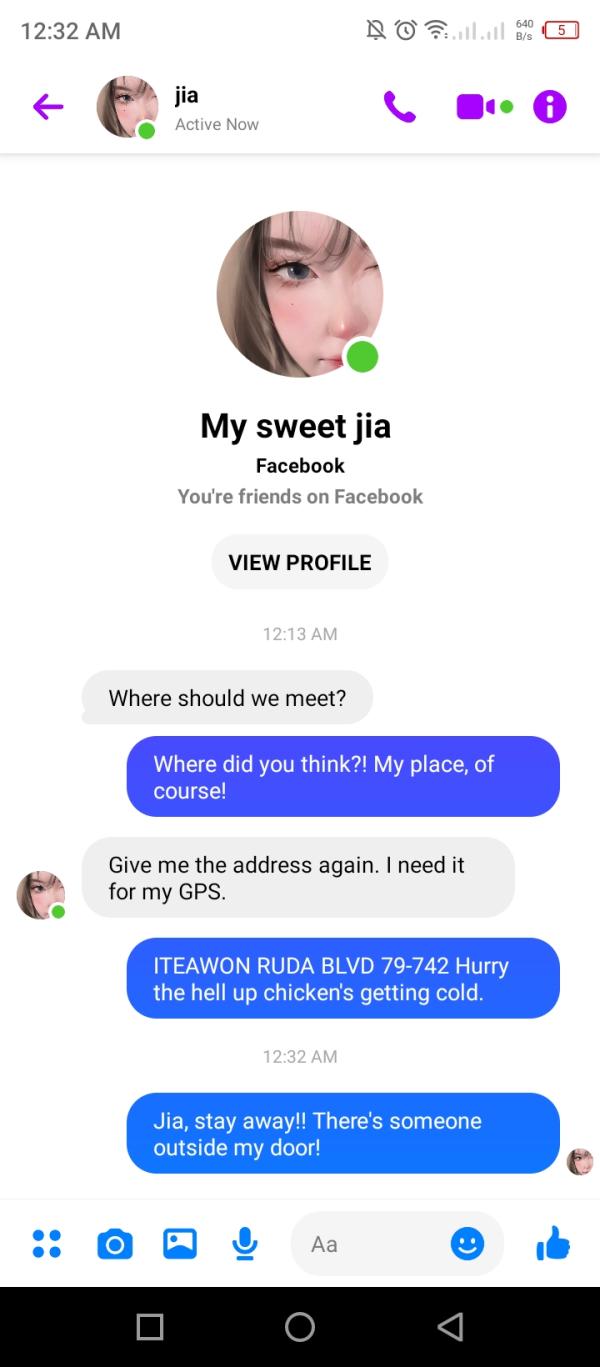The height and width of the screenshot is (1367, 600).
Task: Open the camera to take a photo
Action: 114,1244
